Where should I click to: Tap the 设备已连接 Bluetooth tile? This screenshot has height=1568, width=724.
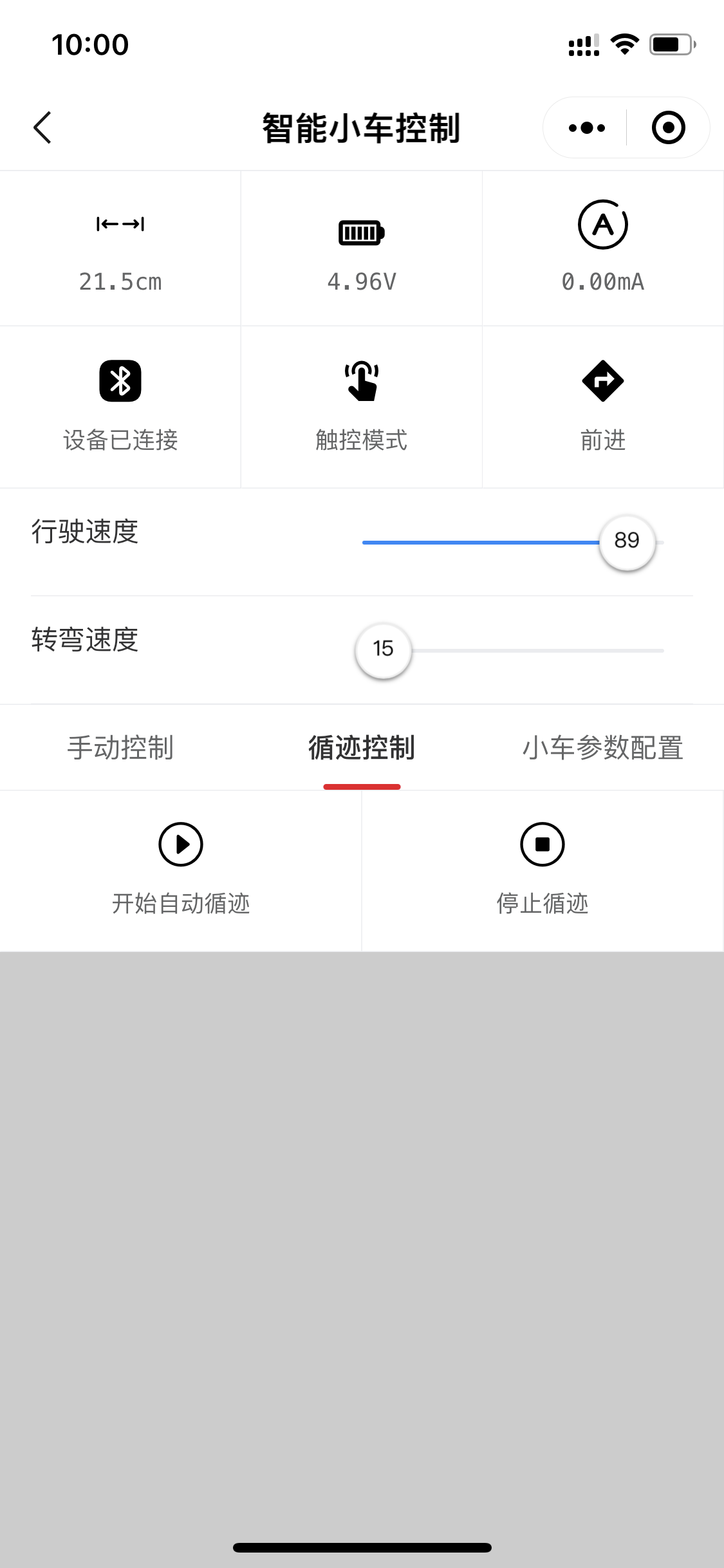pyautogui.click(x=120, y=407)
